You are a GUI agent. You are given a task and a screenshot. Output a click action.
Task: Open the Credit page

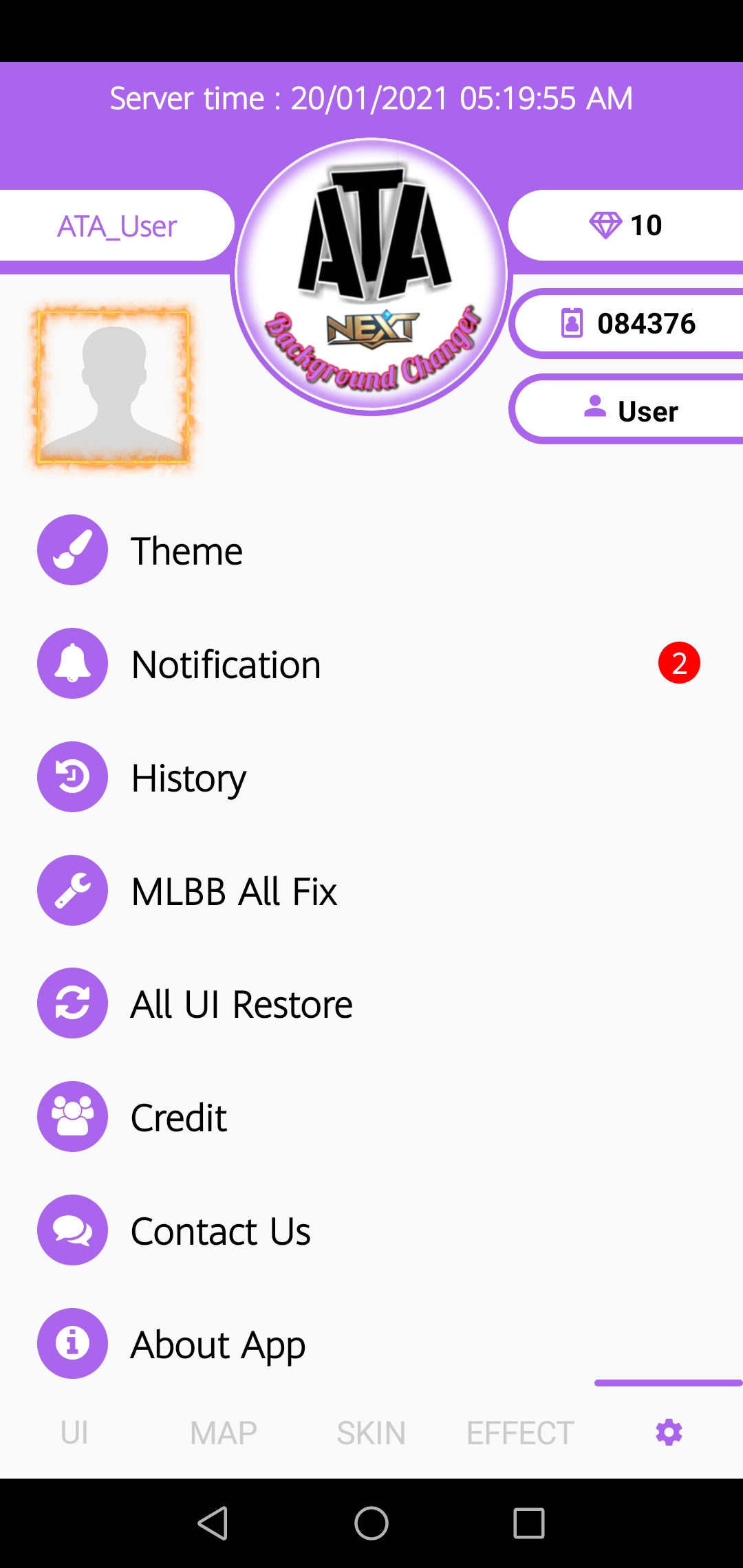[x=178, y=1118]
